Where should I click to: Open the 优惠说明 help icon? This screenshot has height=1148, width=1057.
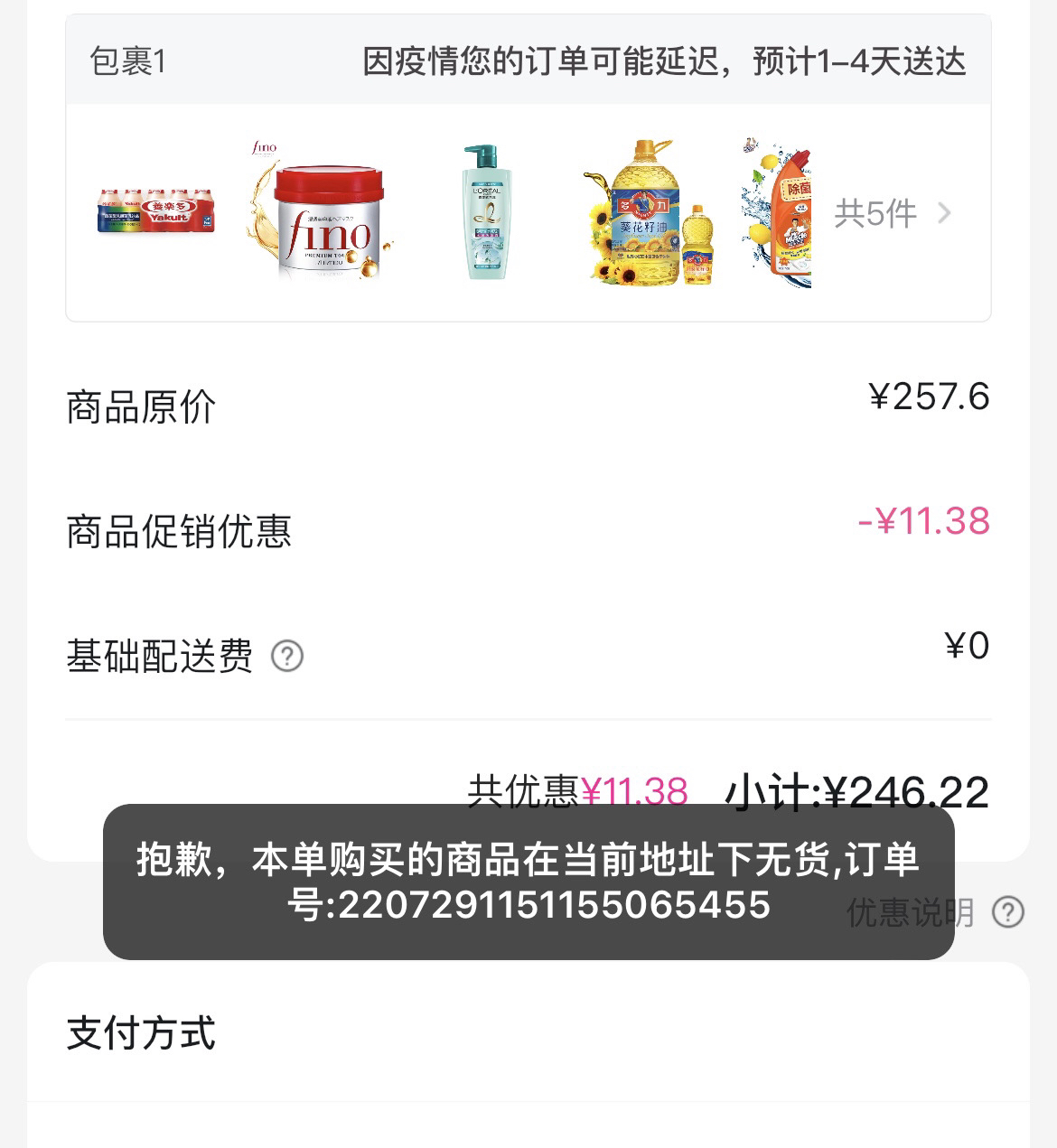1008,912
